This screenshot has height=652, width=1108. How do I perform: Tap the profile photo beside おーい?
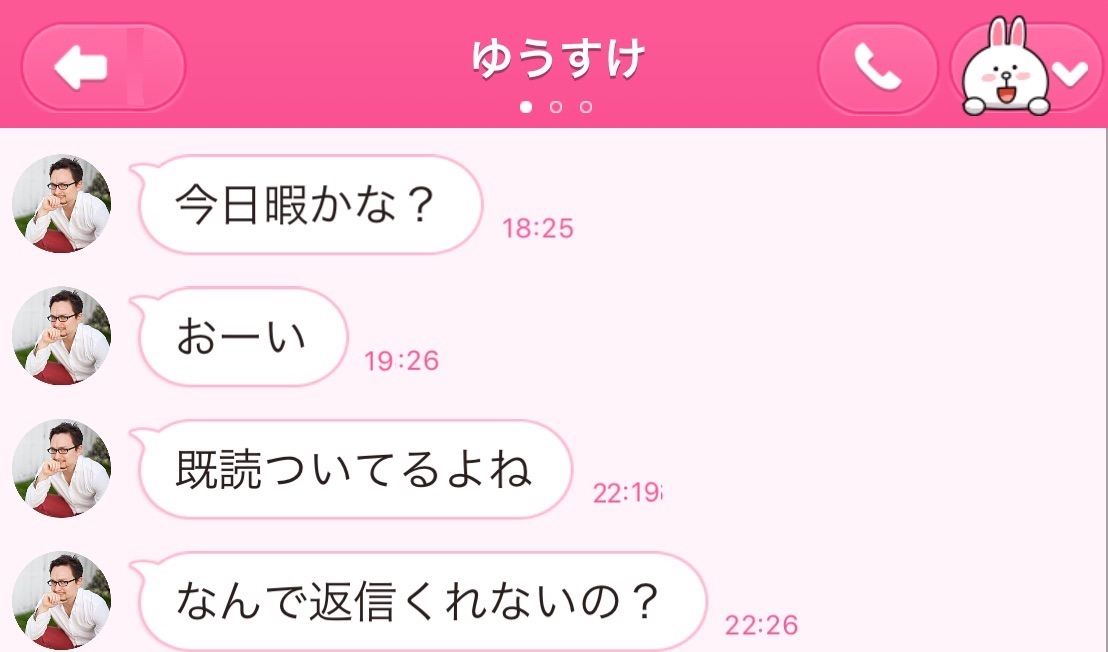(x=61, y=336)
